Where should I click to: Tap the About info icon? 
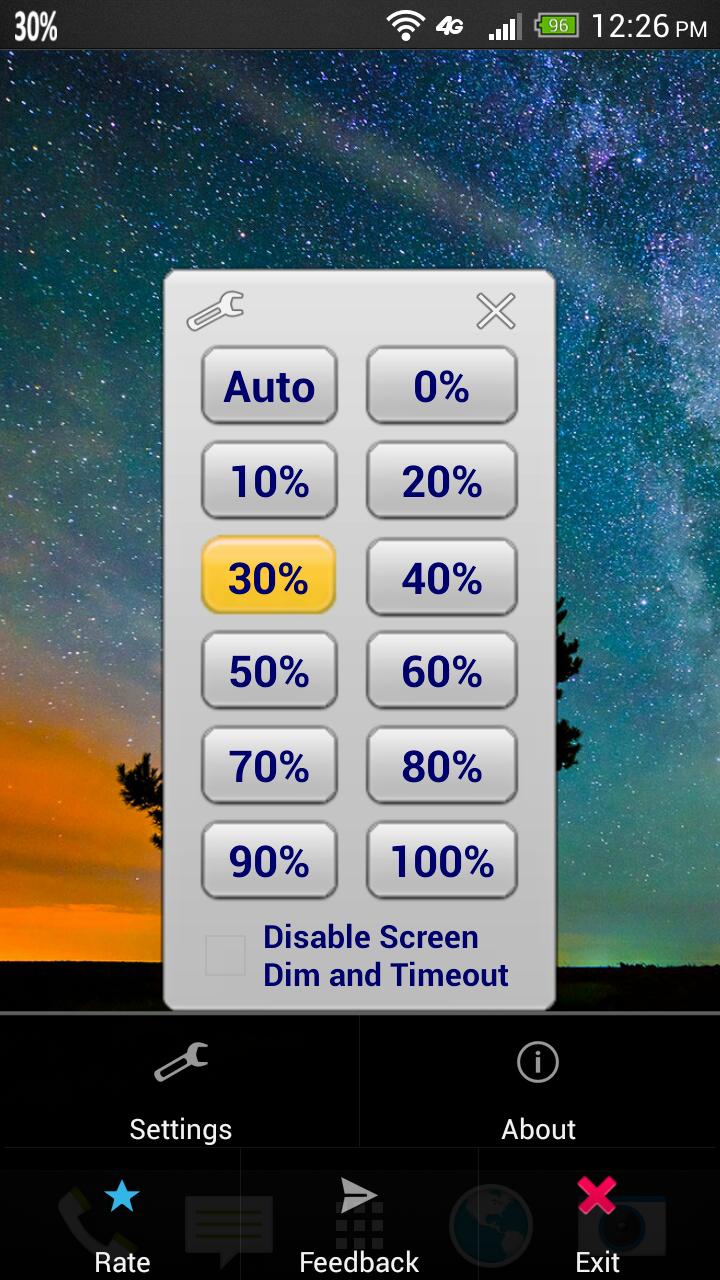538,1062
